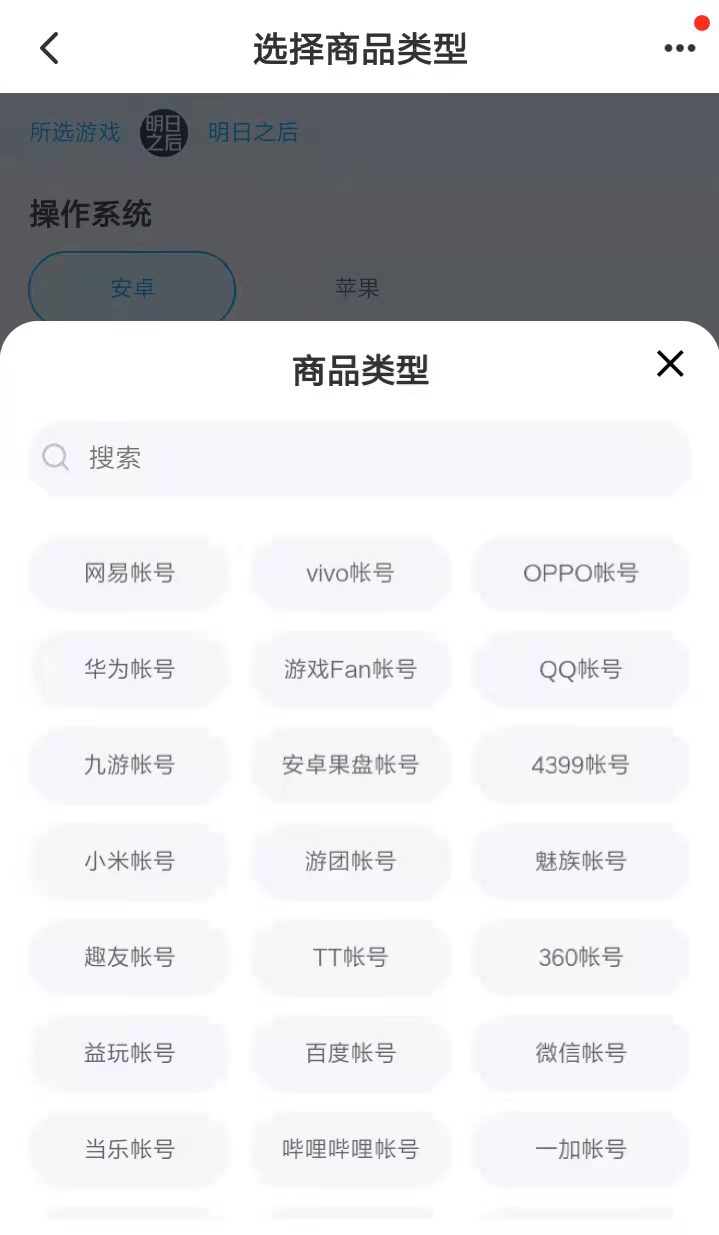The width and height of the screenshot is (719, 1235).
Task: Select the 华为帐号 option
Action: click(129, 669)
